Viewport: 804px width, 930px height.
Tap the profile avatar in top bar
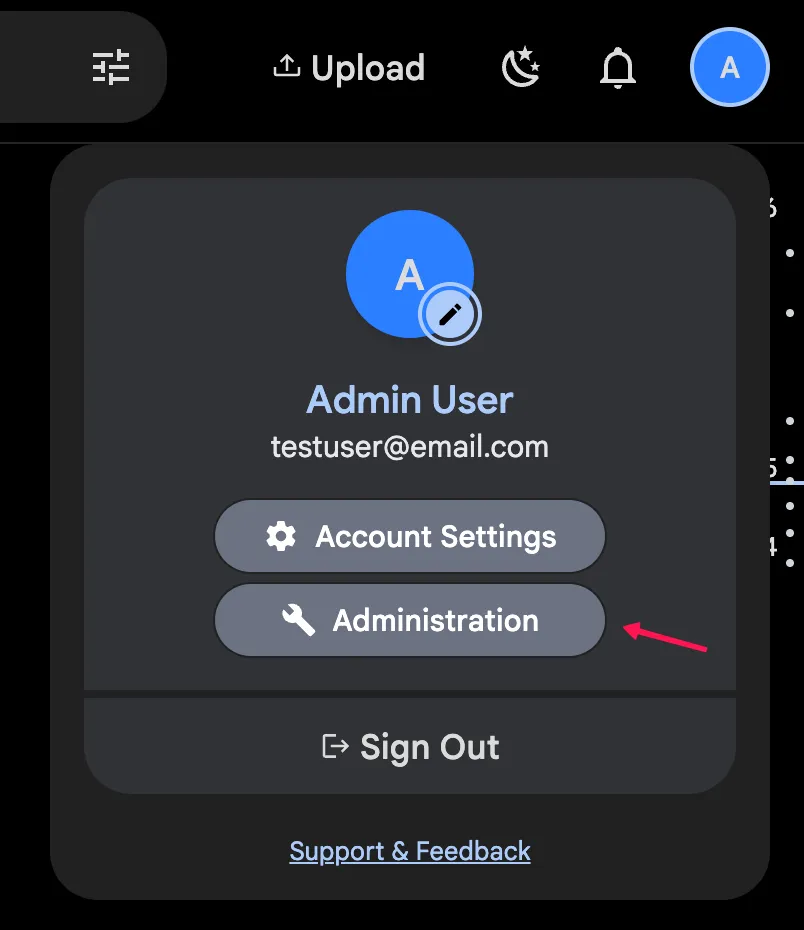click(729, 68)
